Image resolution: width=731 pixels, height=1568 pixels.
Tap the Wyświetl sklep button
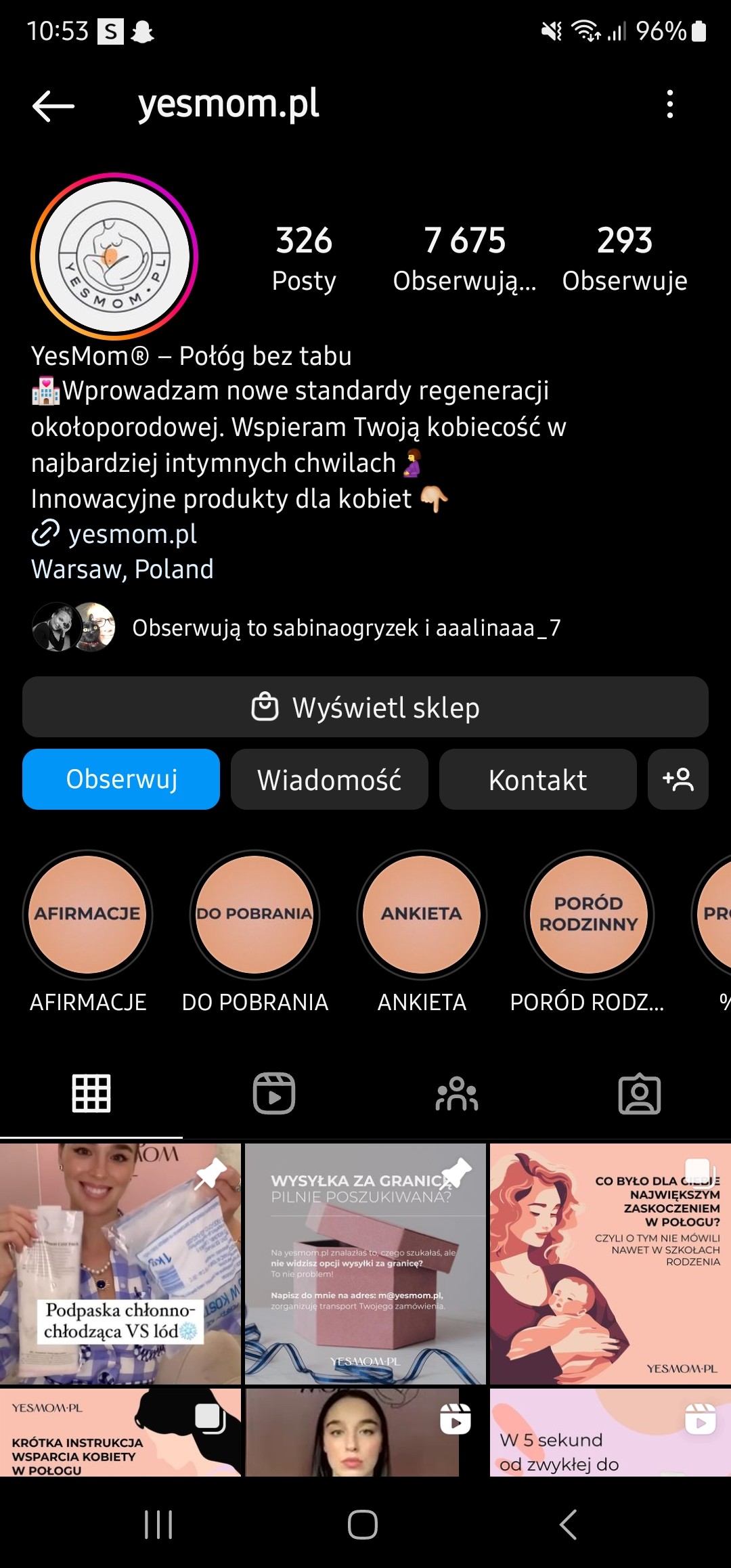pyautogui.click(x=365, y=707)
